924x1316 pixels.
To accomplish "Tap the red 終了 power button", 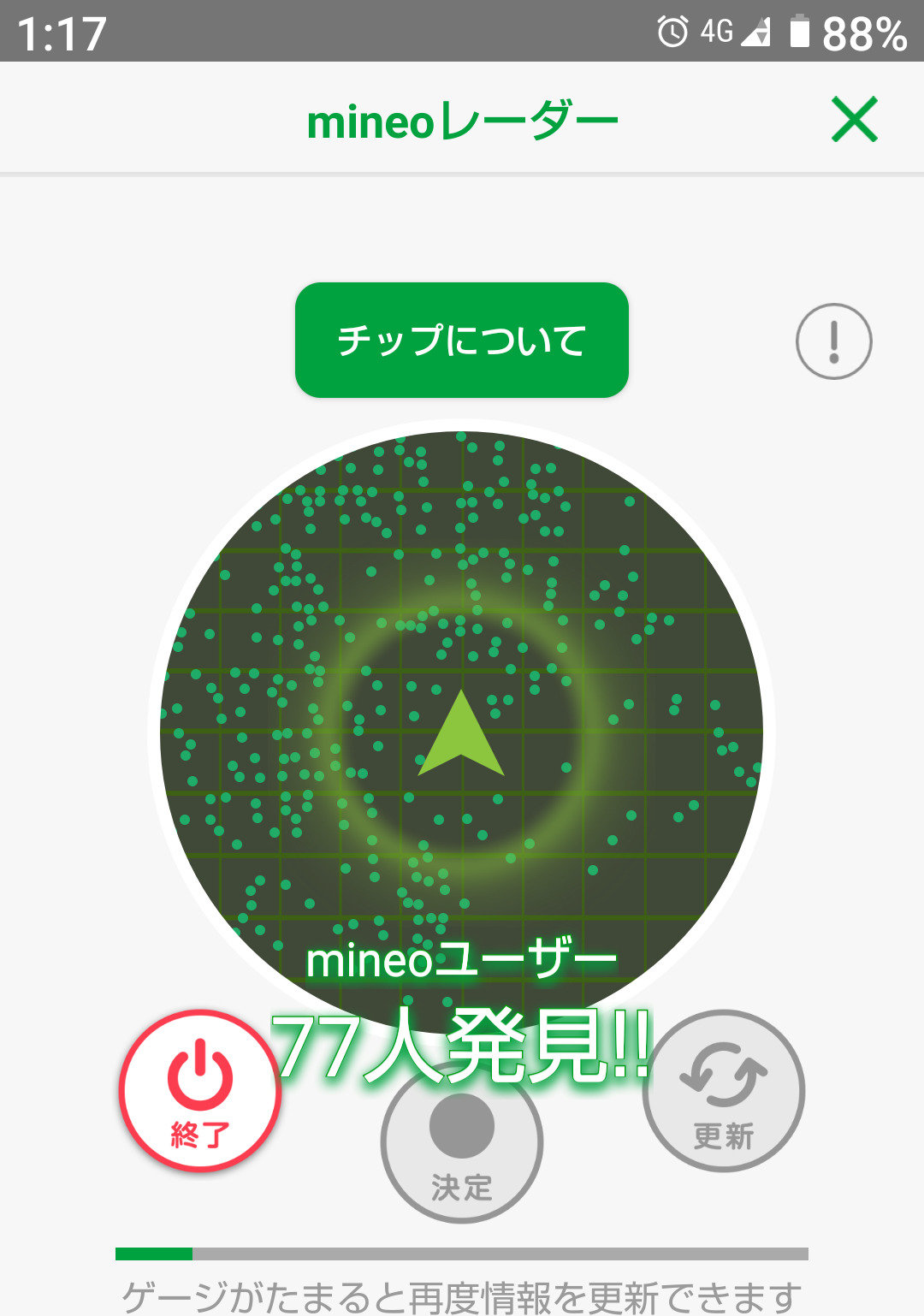I will tap(200, 1091).
